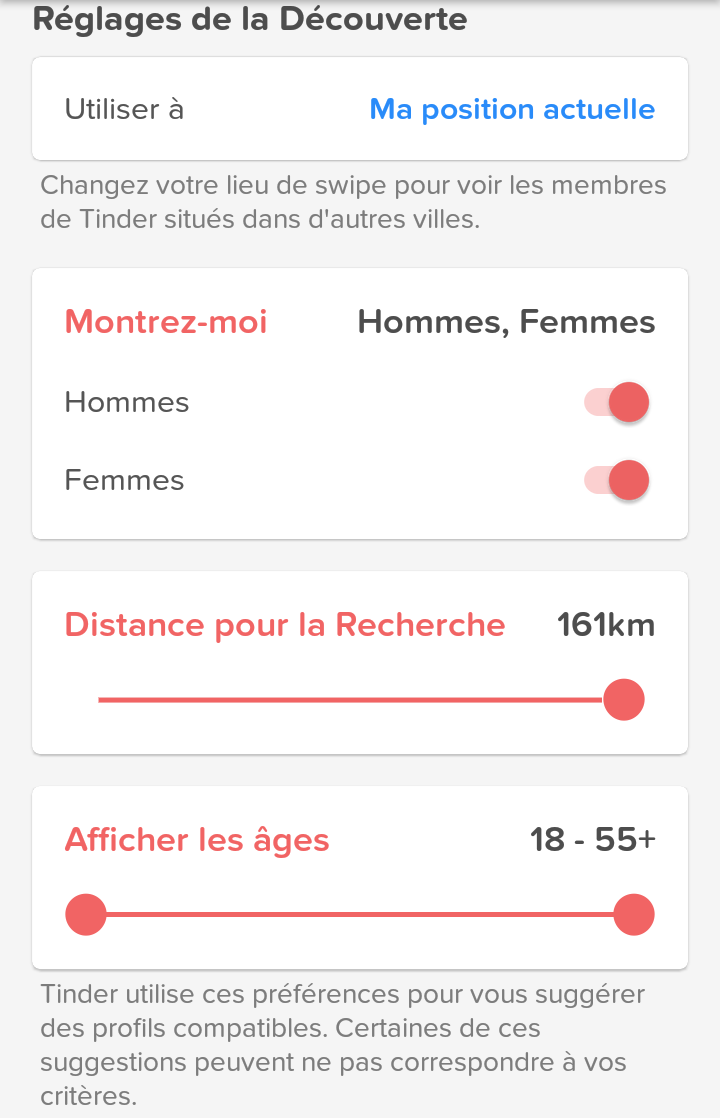Tap the minimum age slider handle
Image resolution: width=720 pixels, height=1118 pixels.
[x=86, y=915]
